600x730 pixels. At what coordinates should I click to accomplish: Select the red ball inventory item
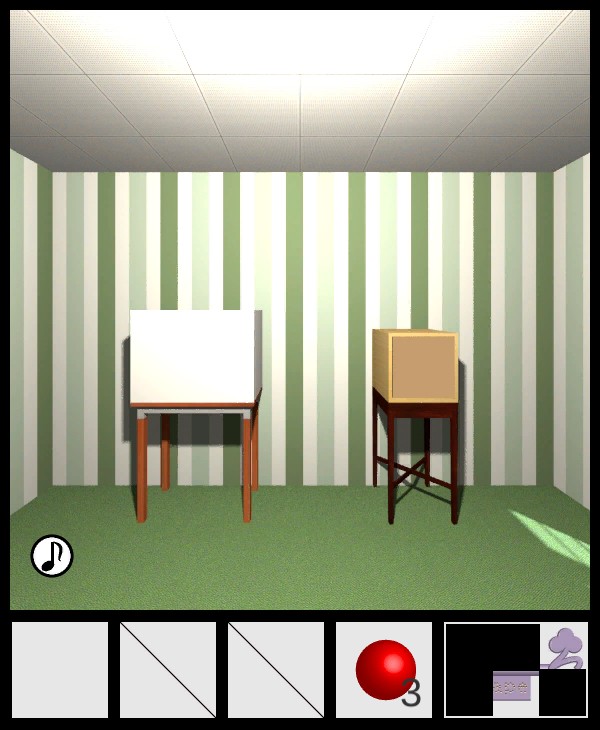tap(385, 669)
